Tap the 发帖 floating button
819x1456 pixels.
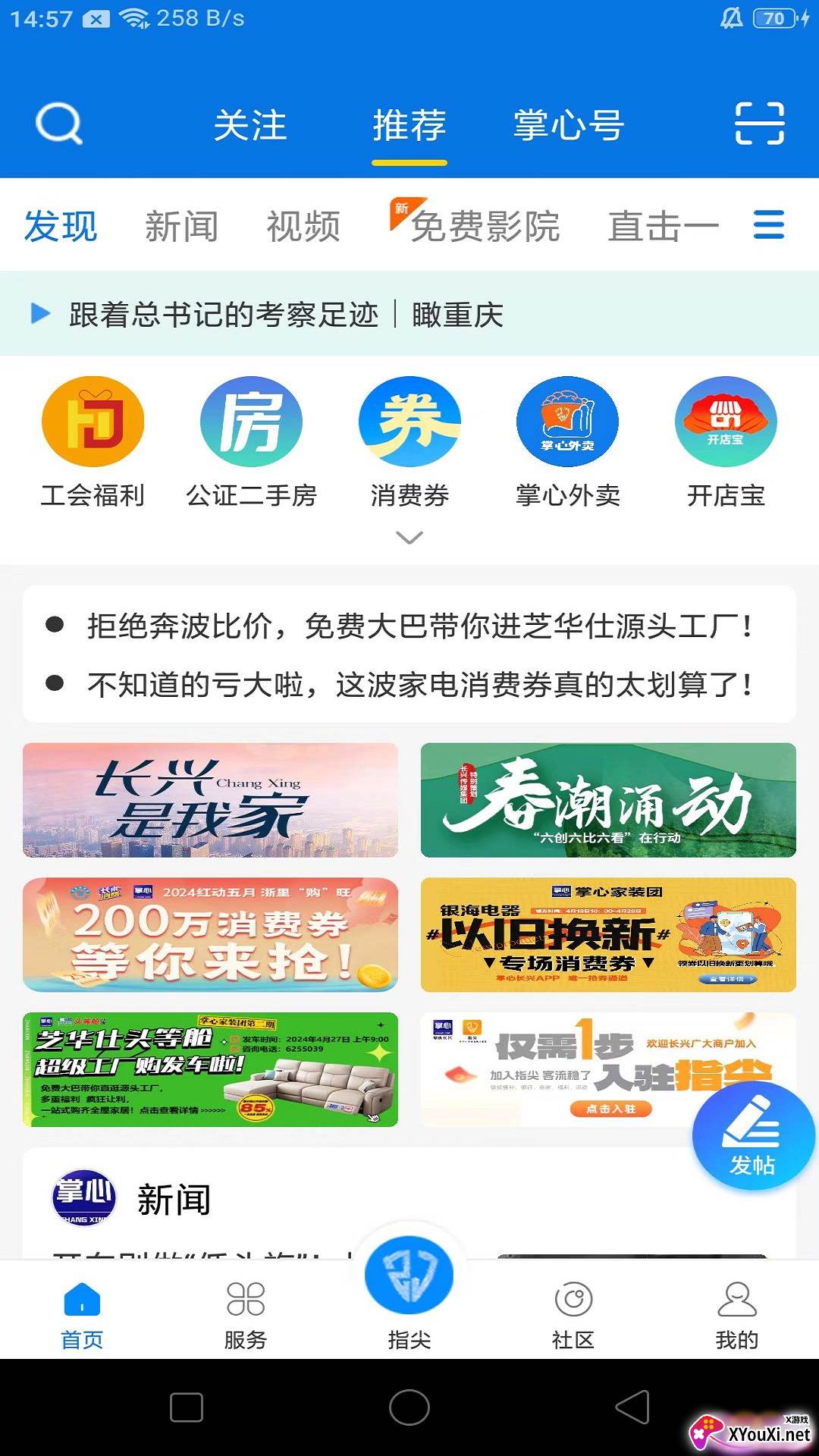[753, 1135]
